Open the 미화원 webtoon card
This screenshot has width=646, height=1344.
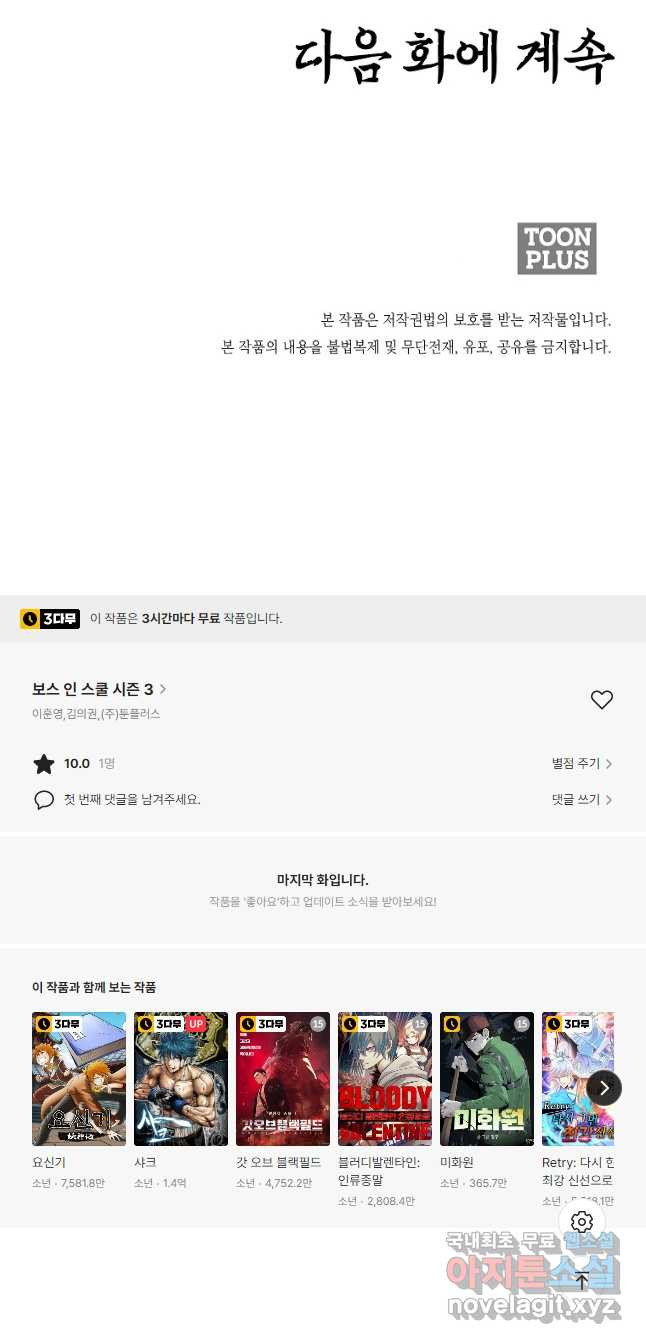click(x=487, y=1079)
